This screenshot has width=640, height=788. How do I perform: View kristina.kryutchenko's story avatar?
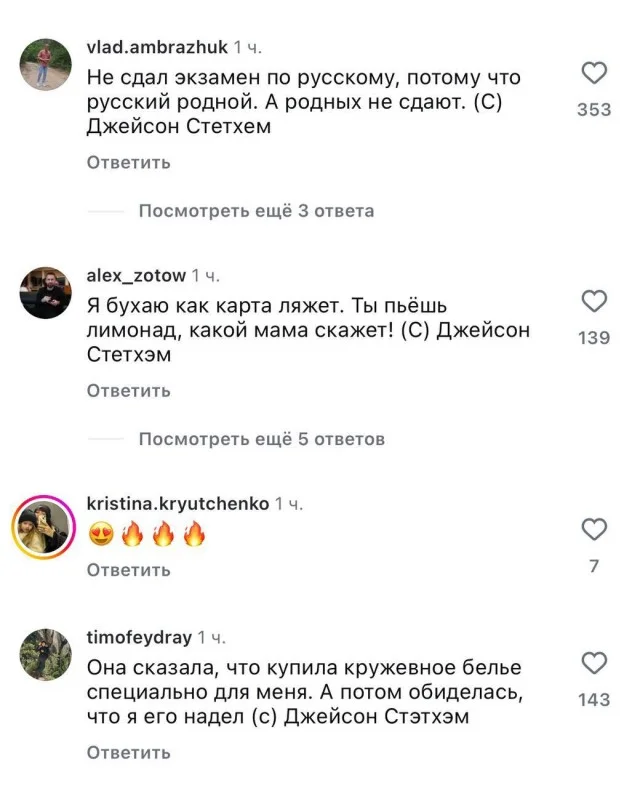(x=45, y=525)
